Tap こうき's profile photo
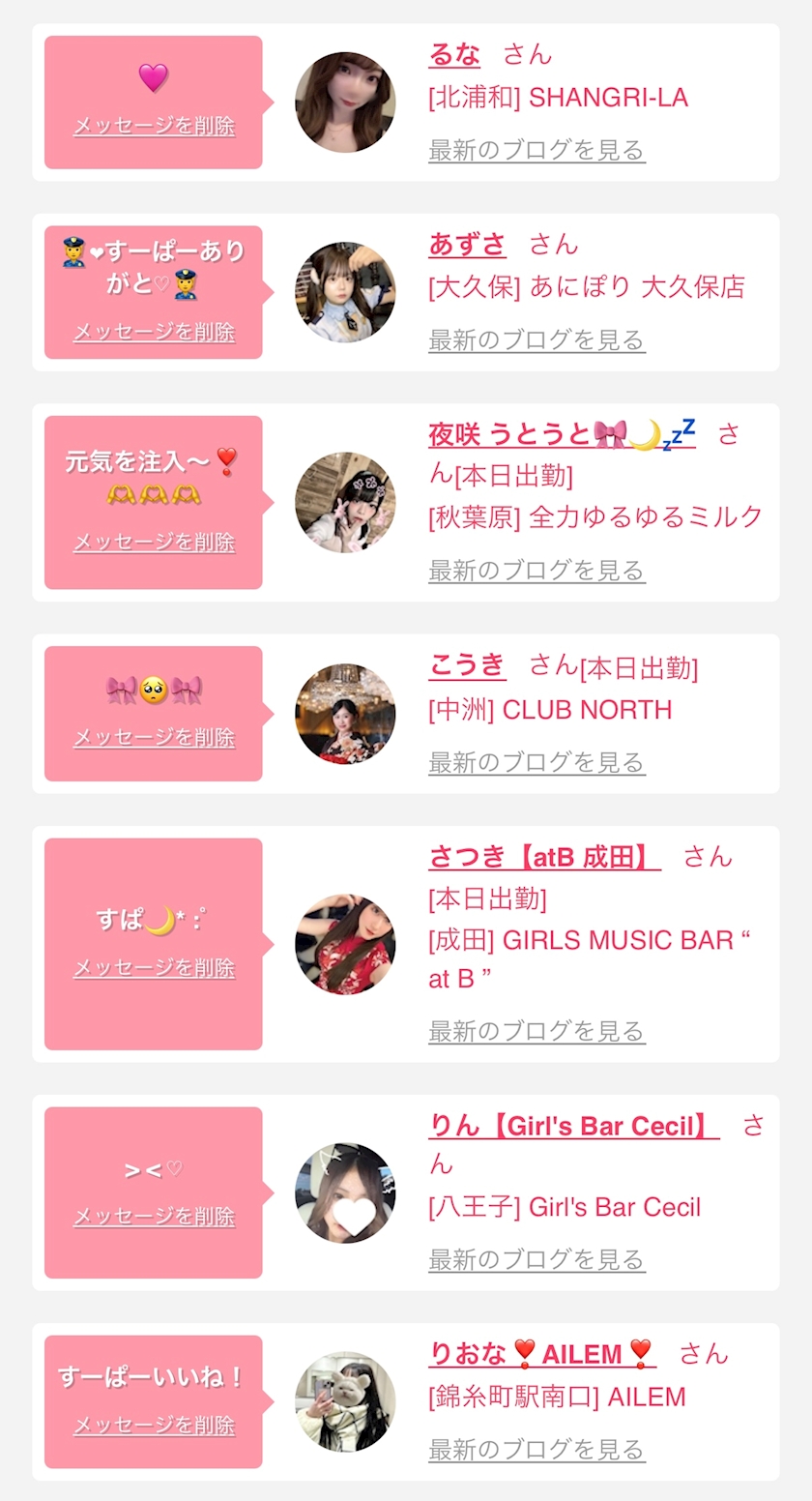Screen dimensions: 812x1501 [345, 714]
